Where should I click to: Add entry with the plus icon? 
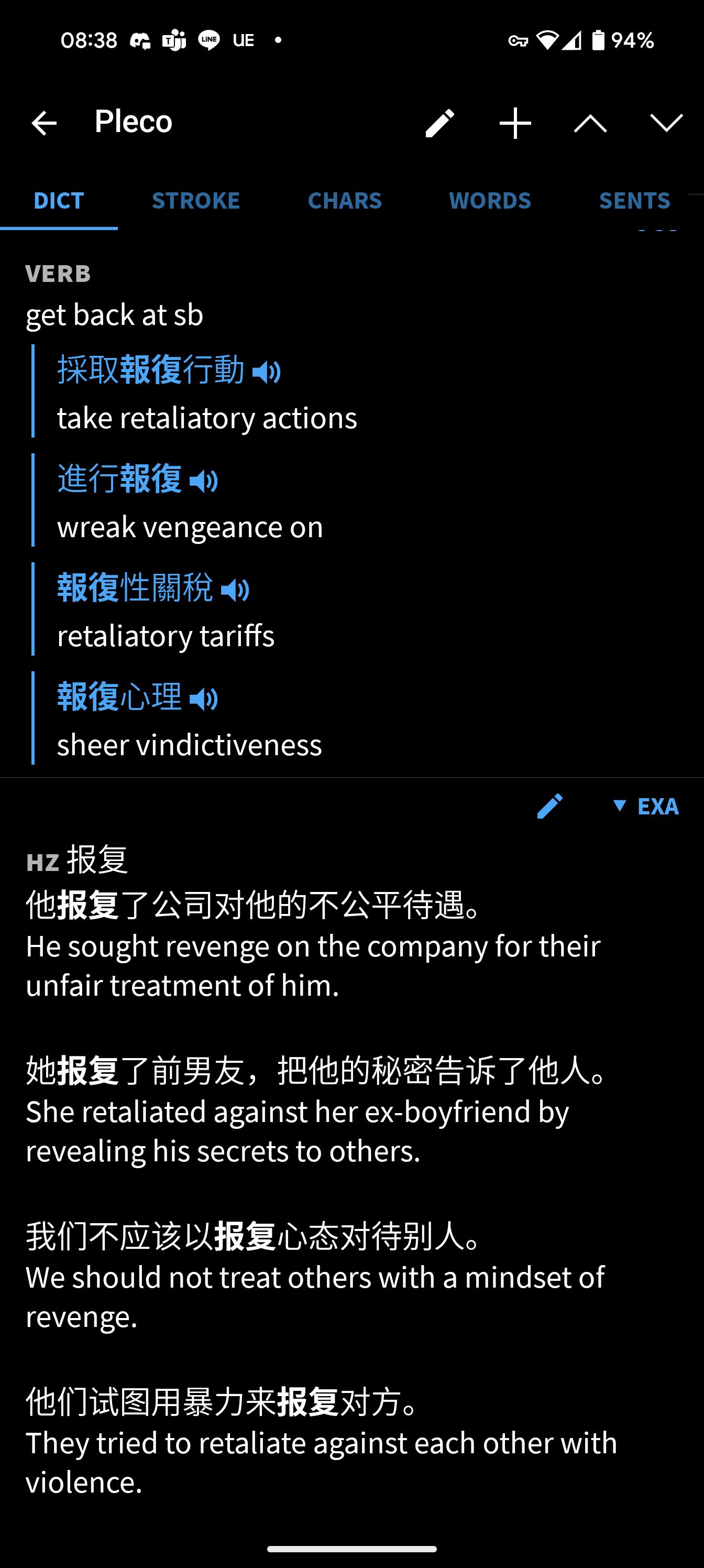[515, 123]
